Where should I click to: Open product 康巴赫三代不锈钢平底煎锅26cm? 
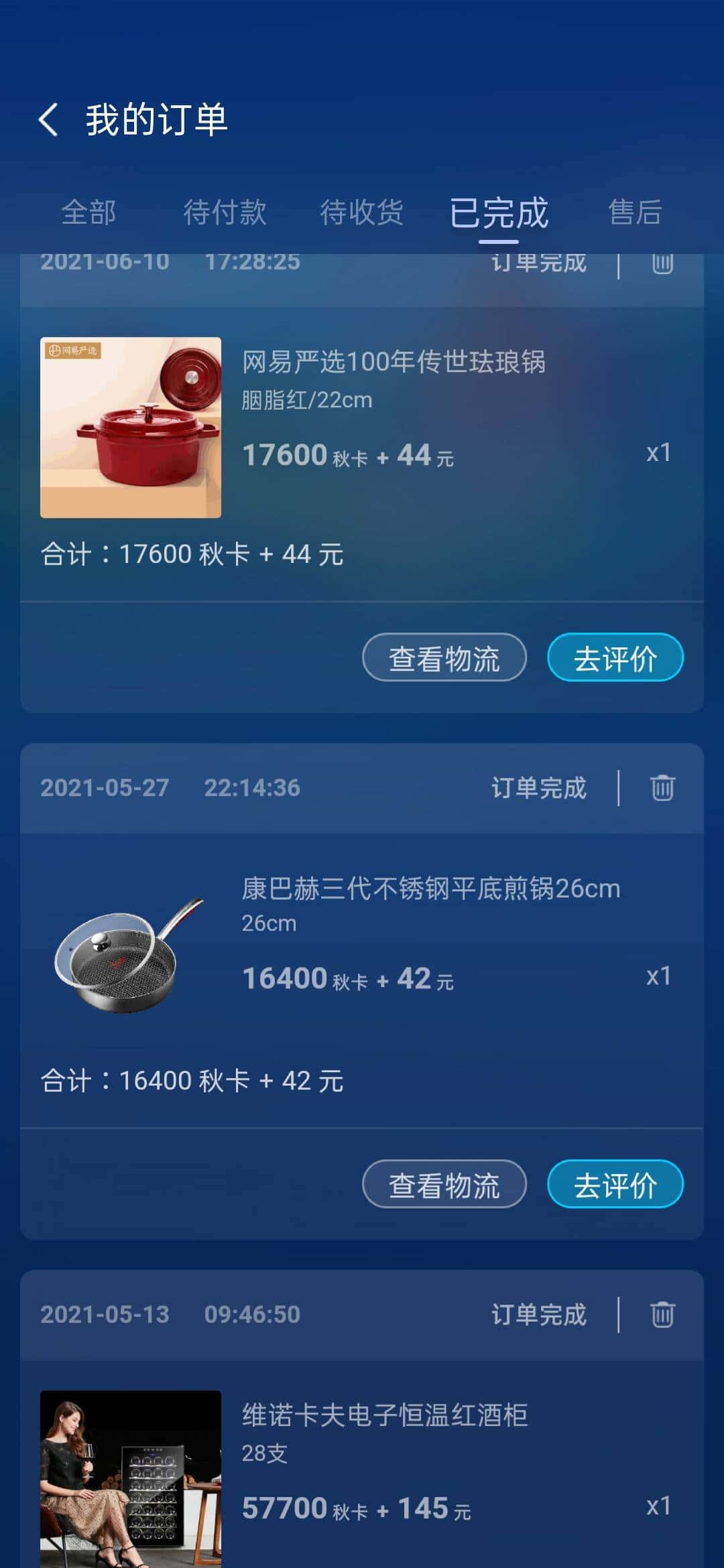coord(431,888)
